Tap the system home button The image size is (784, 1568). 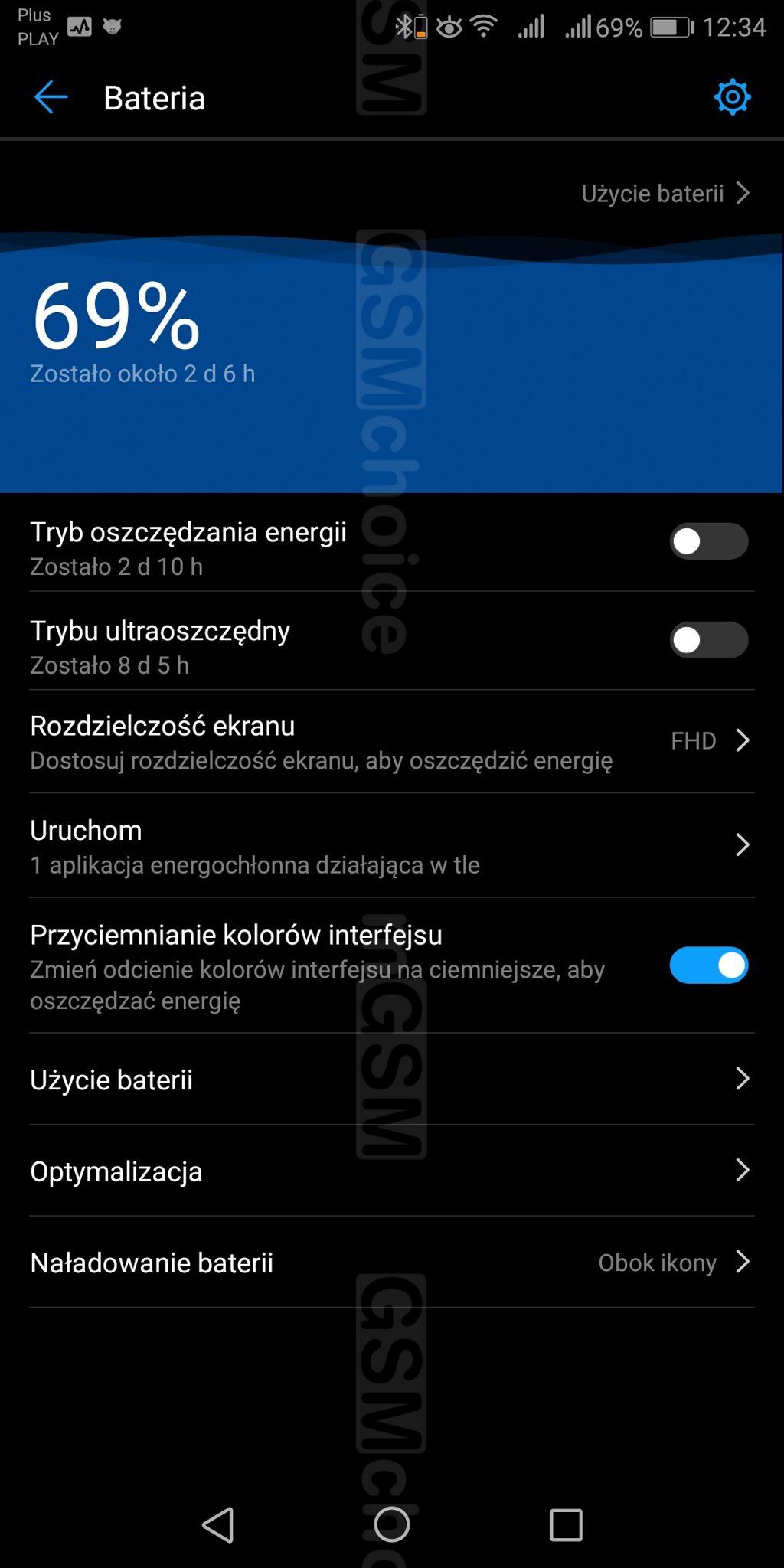[391, 1524]
